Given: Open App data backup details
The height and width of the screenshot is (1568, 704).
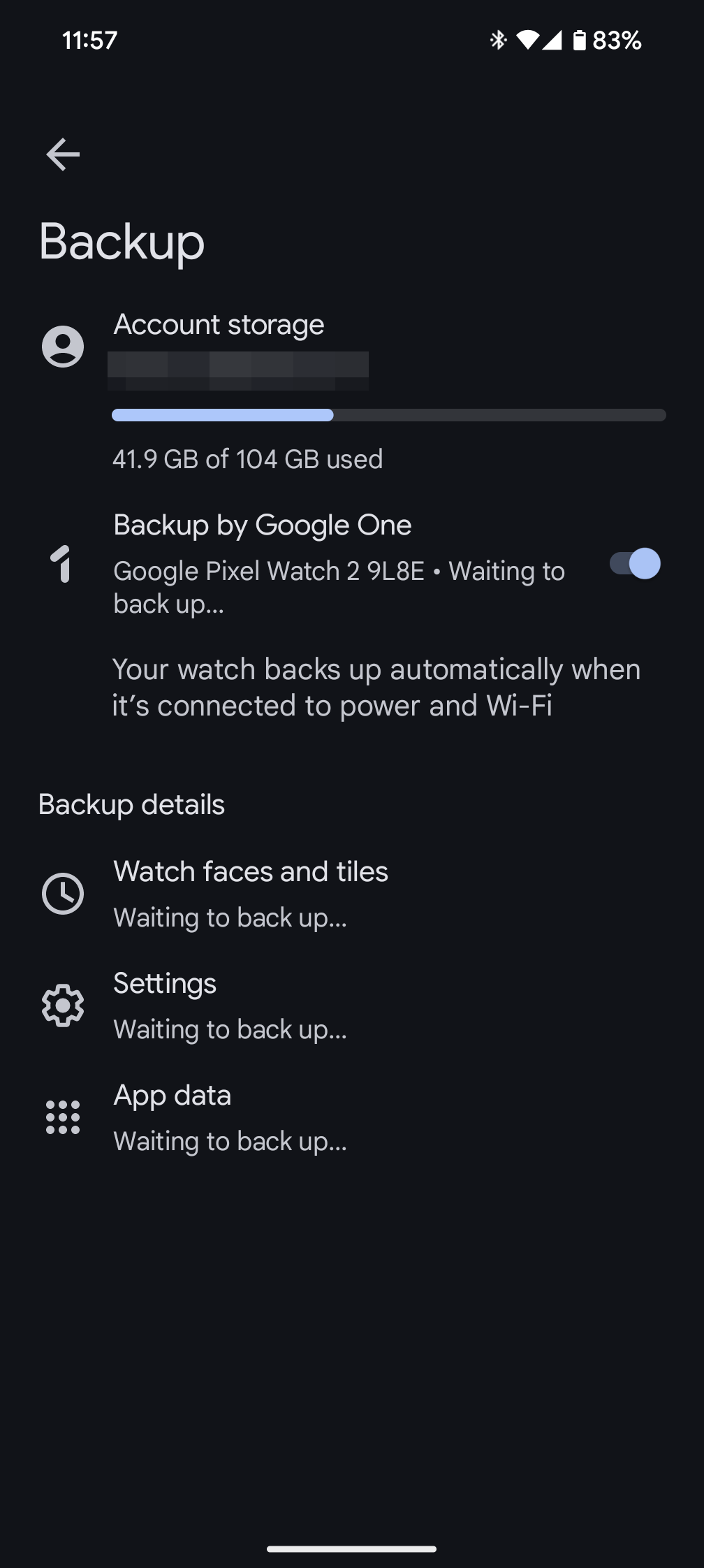Looking at the screenshot, I should coord(230,1117).
